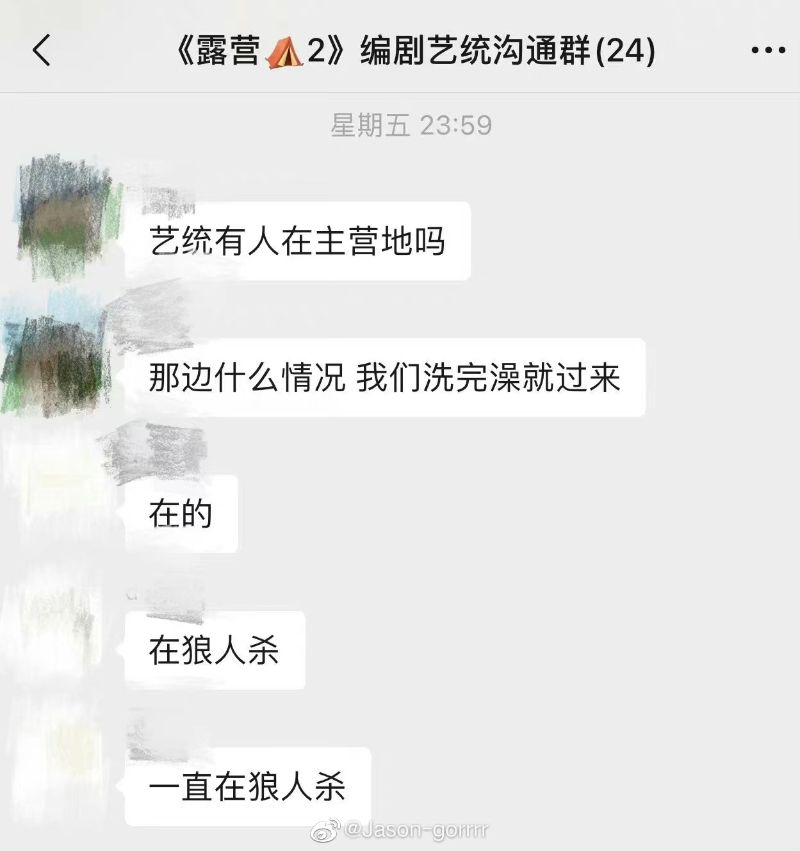This screenshot has width=800, height=851.
Task: Go back from the group chat
Action: 41,50
